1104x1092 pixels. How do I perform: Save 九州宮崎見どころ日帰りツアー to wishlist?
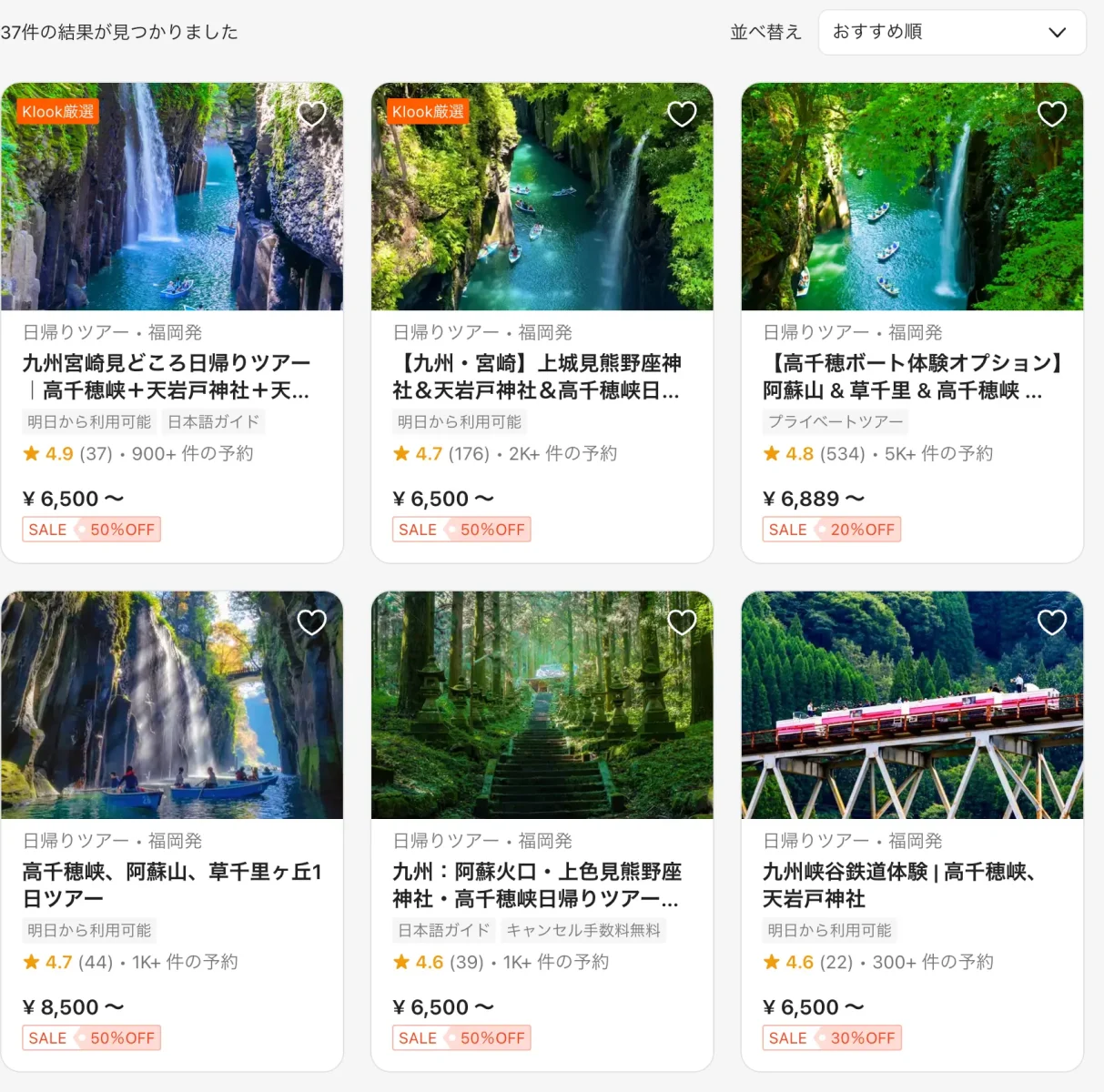tap(312, 114)
